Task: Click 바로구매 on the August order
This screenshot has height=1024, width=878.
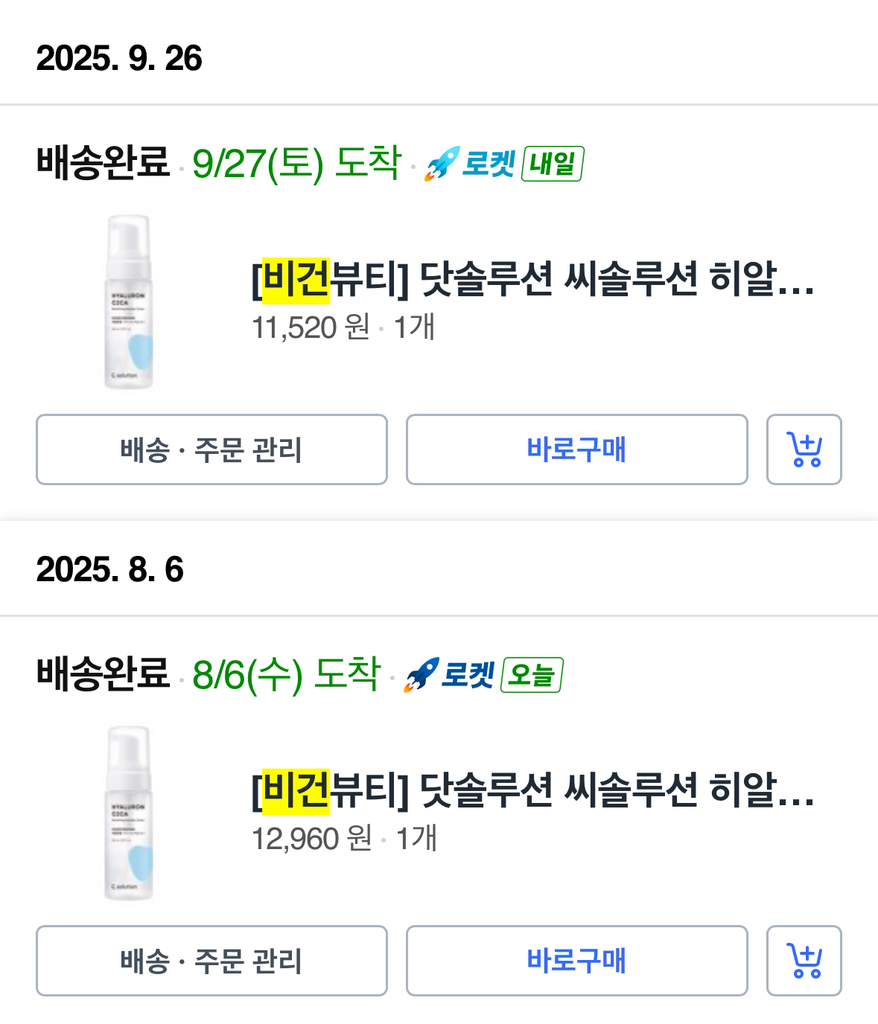Action: click(576, 960)
